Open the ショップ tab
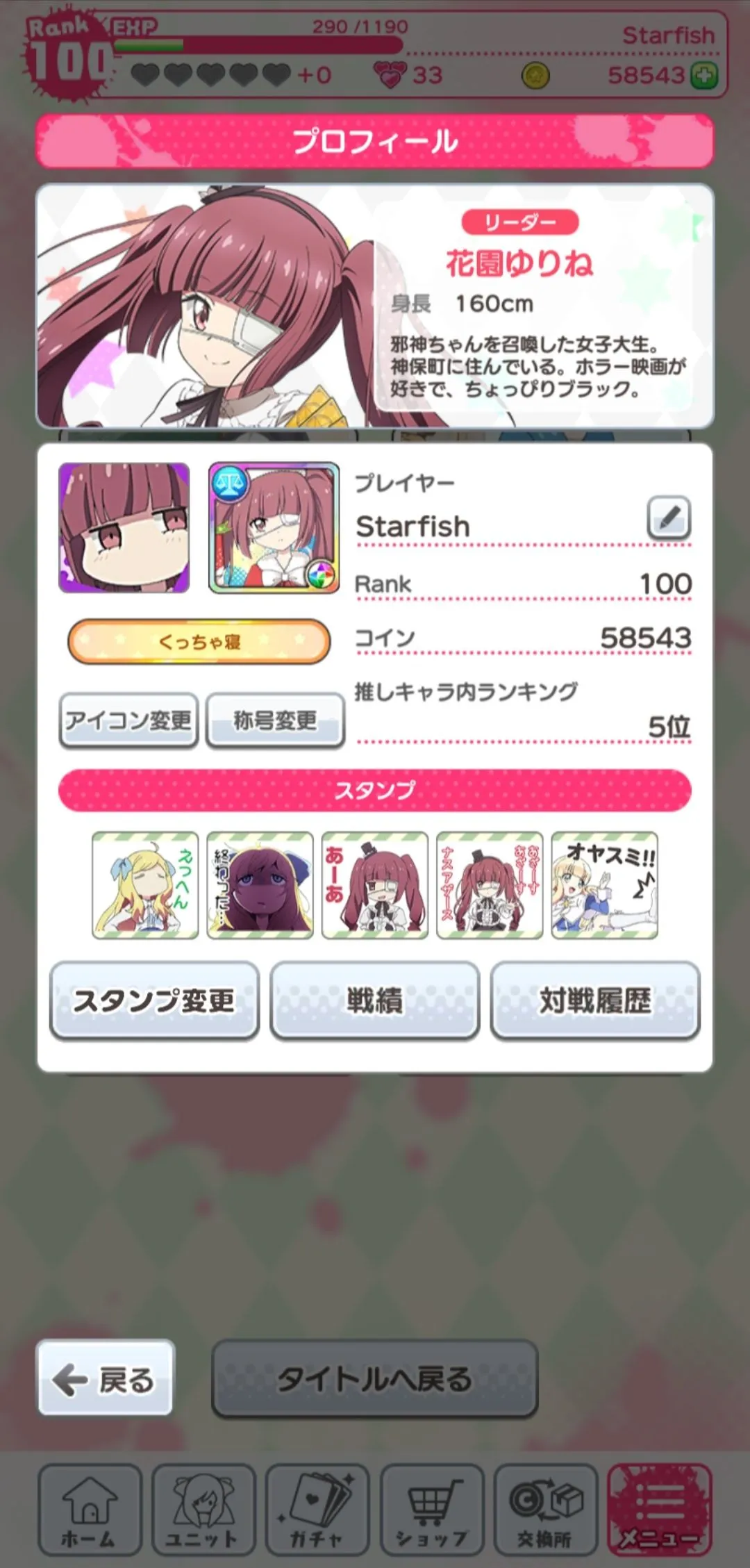This screenshot has height=1568, width=750. tap(431, 1509)
